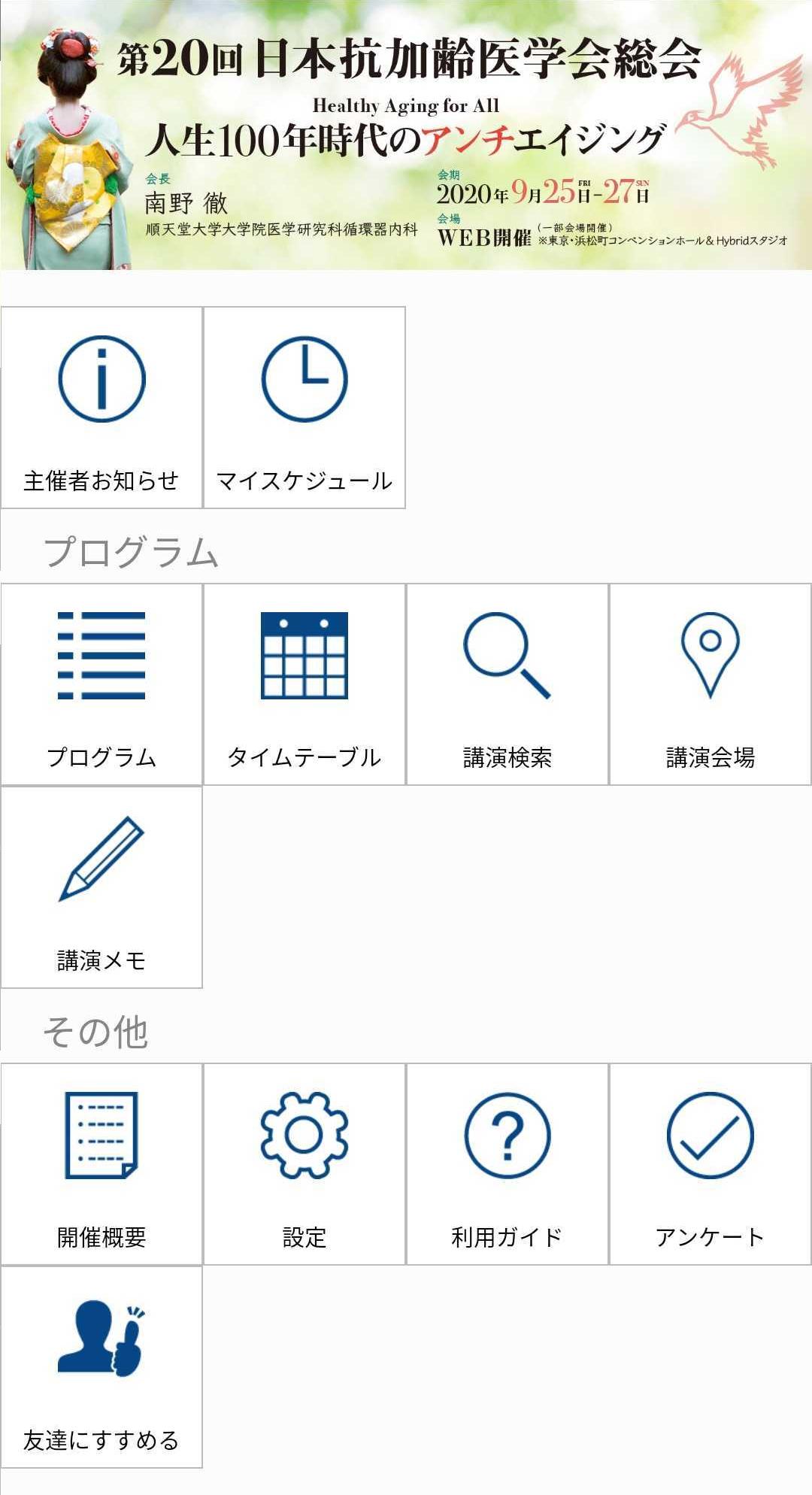Open マイスケジュール my schedule
Screen dimensions: 812x1495
[x=304, y=407]
